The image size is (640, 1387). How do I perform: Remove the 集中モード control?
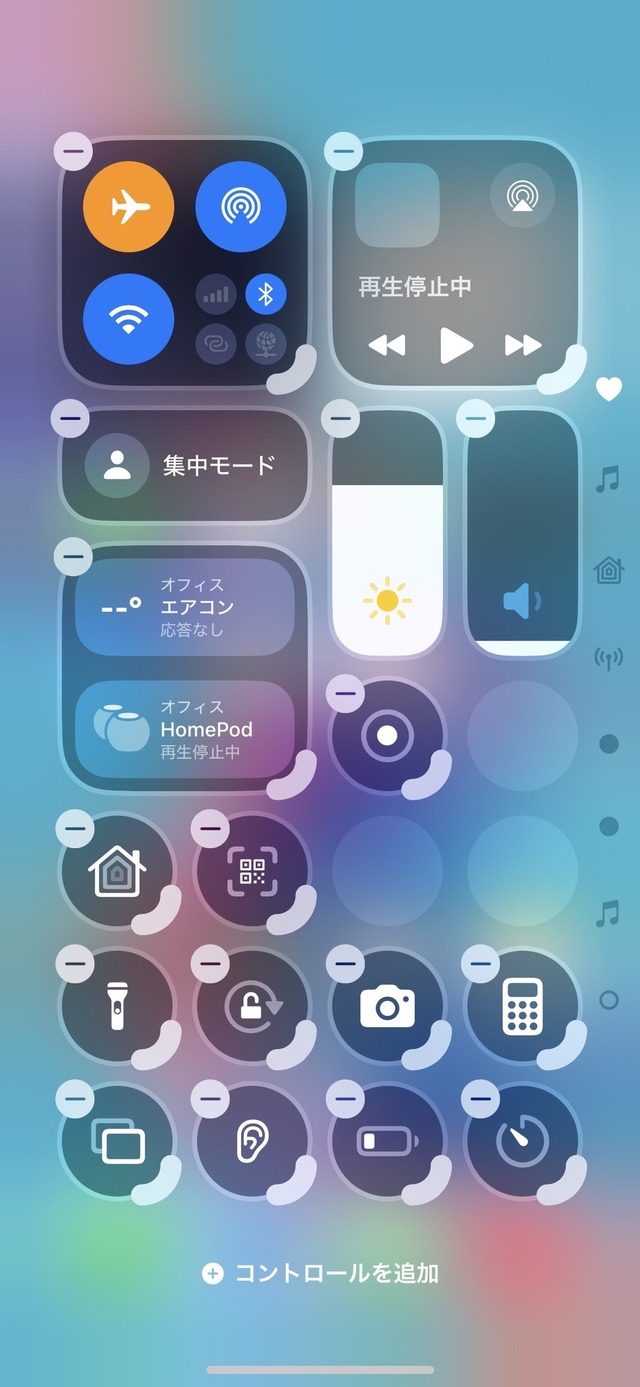(73, 416)
